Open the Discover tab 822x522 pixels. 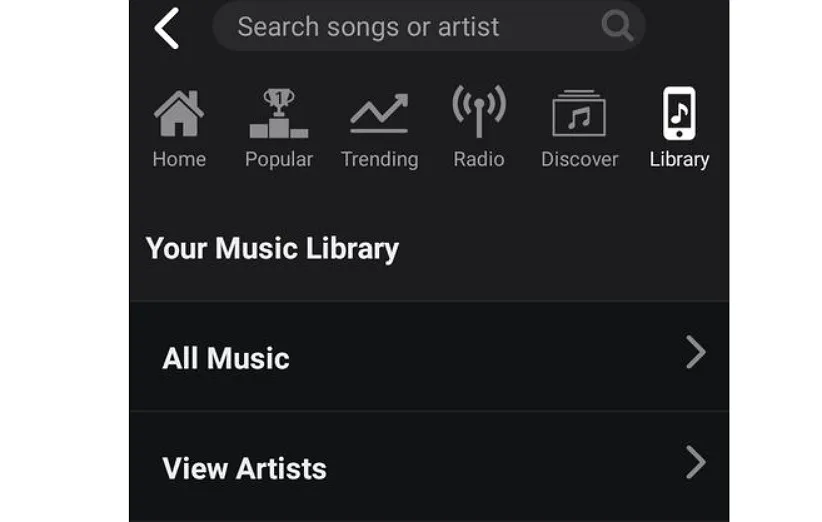tap(579, 128)
